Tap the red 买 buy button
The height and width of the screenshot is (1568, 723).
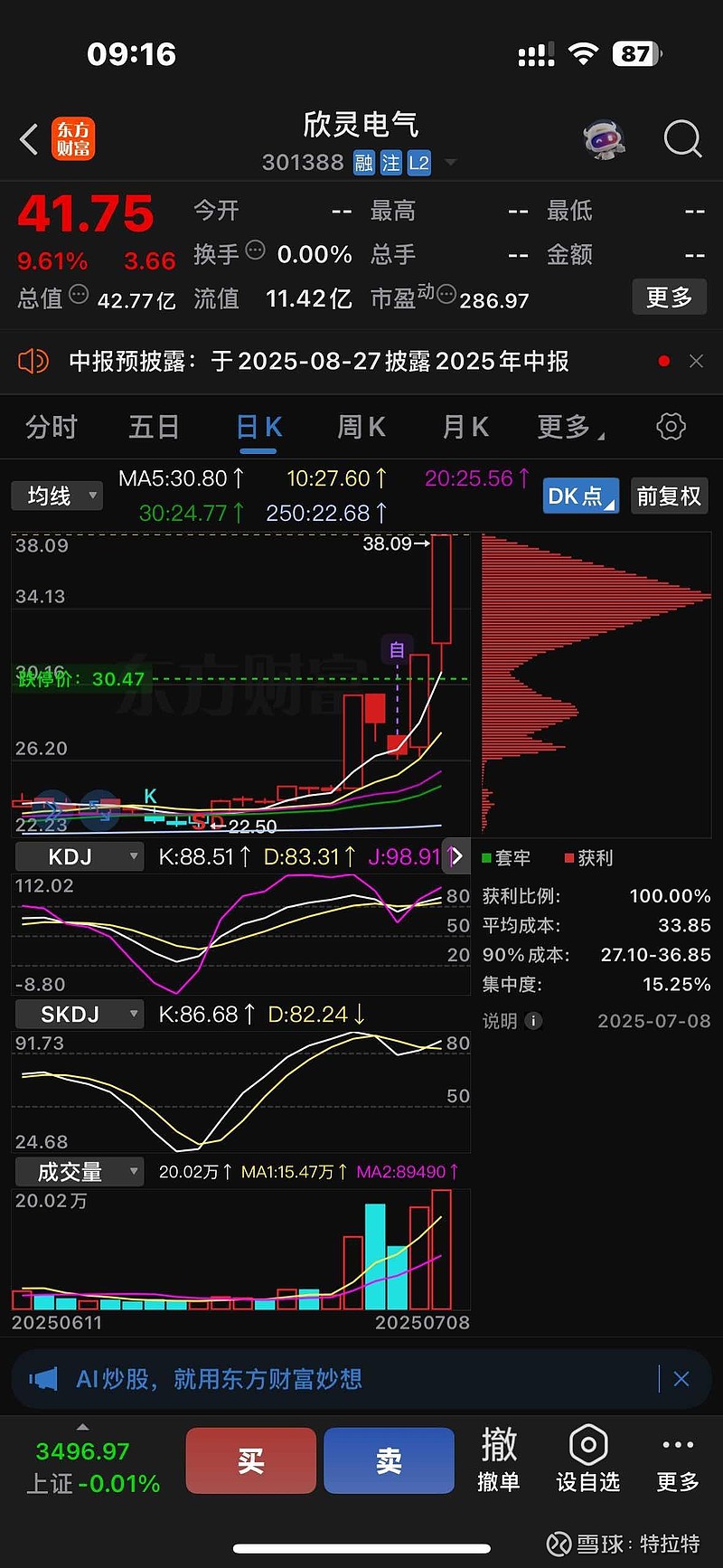click(251, 1460)
